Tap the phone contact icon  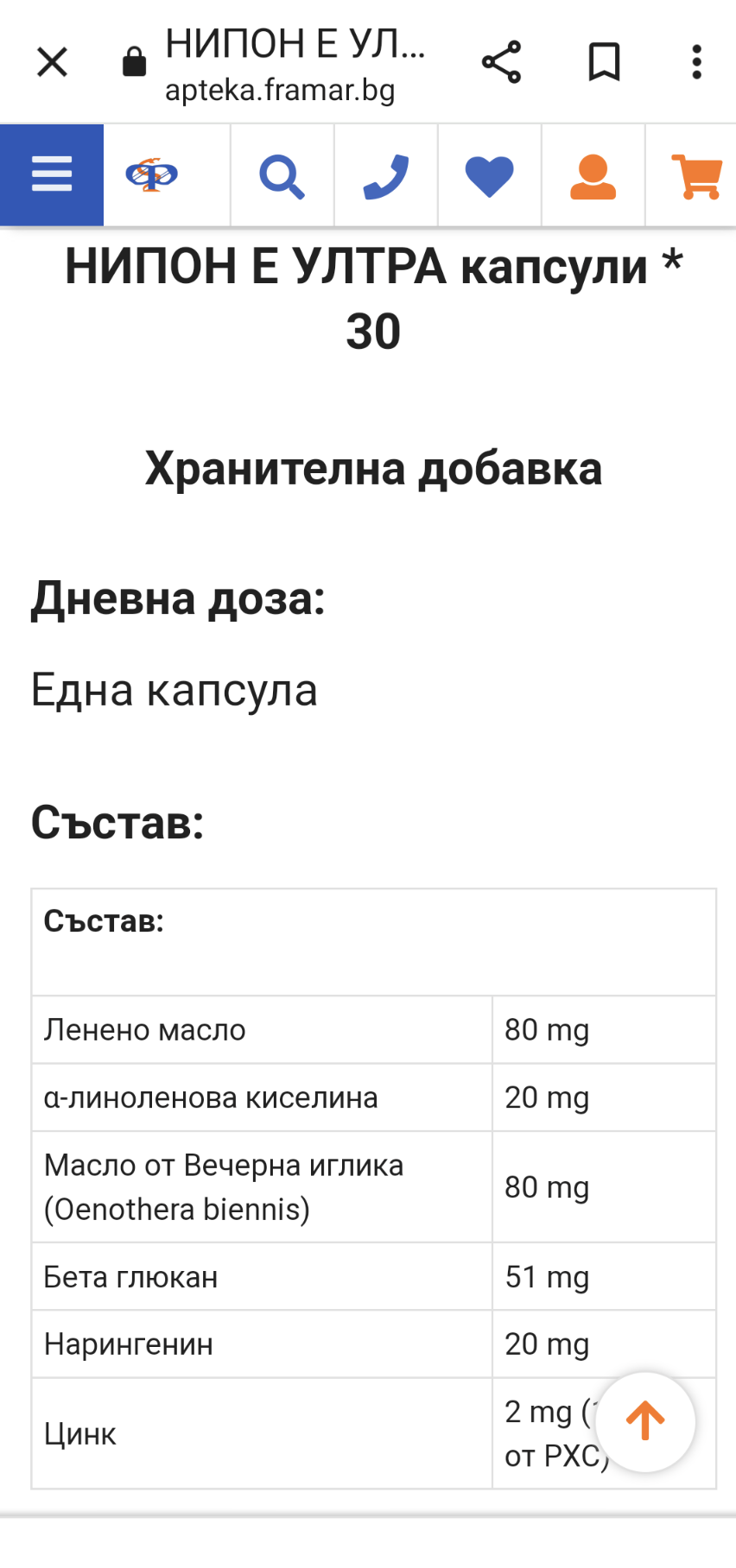[x=385, y=176]
